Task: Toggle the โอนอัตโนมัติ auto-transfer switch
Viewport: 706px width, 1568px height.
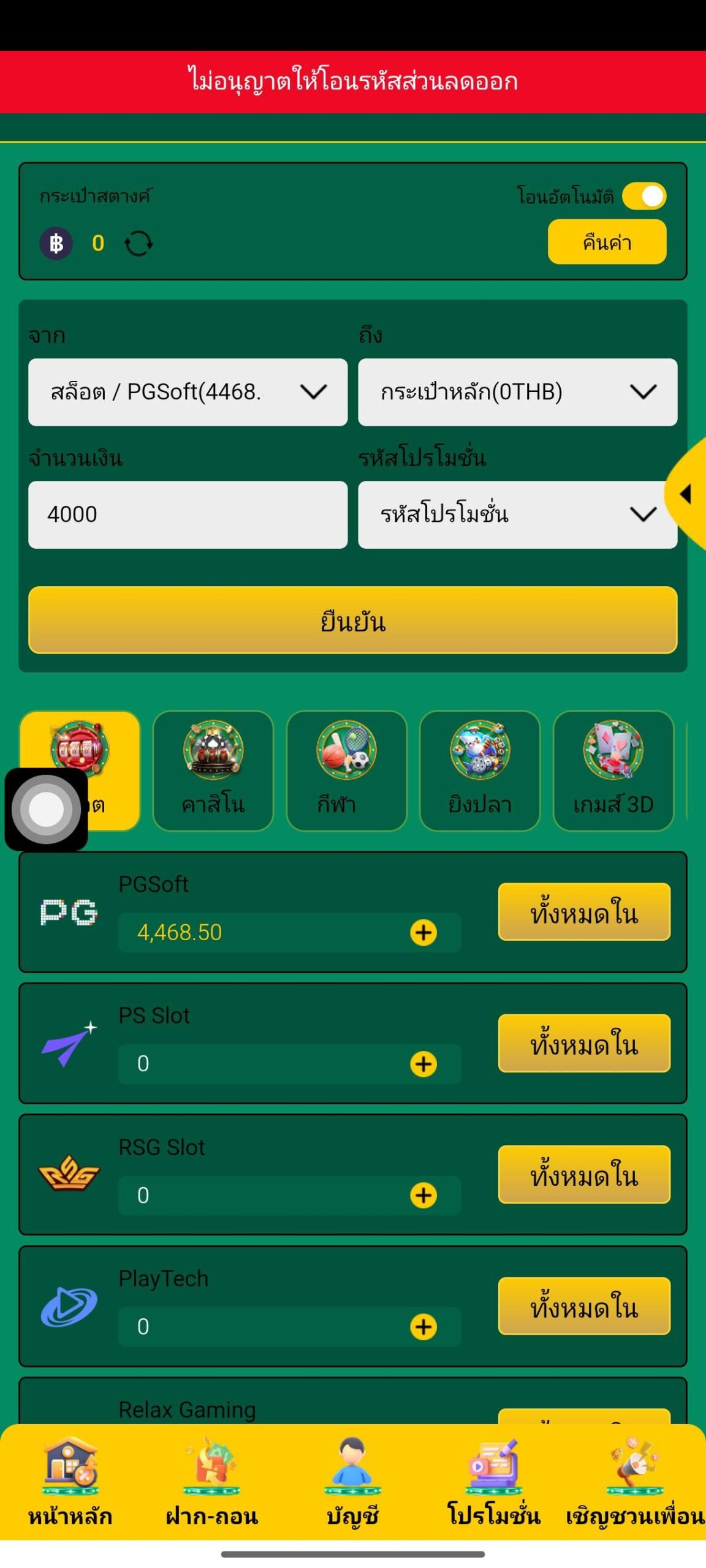Action: [x=643, y=196]
